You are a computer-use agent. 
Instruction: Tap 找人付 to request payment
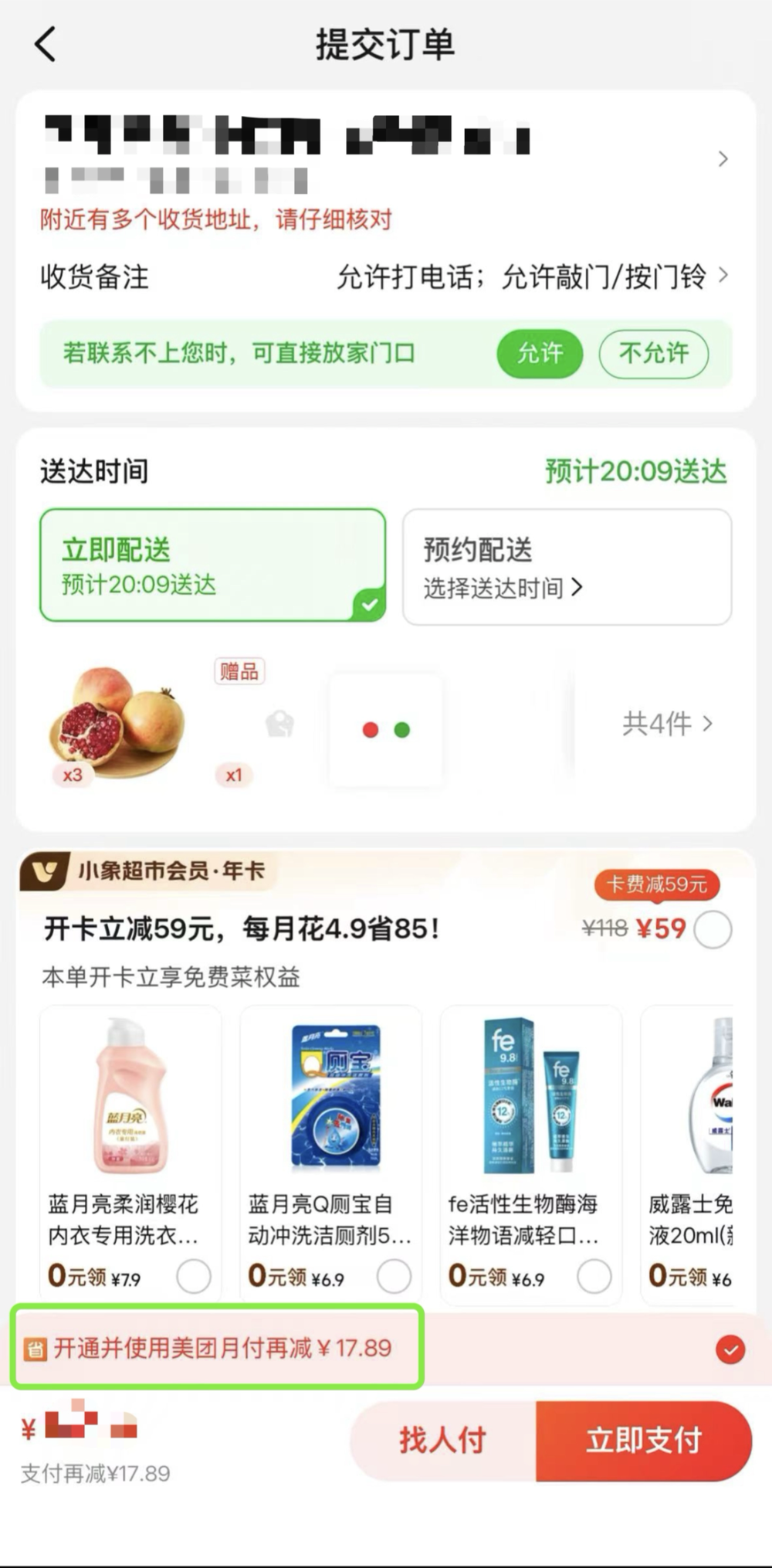[x=443, y=1441]
